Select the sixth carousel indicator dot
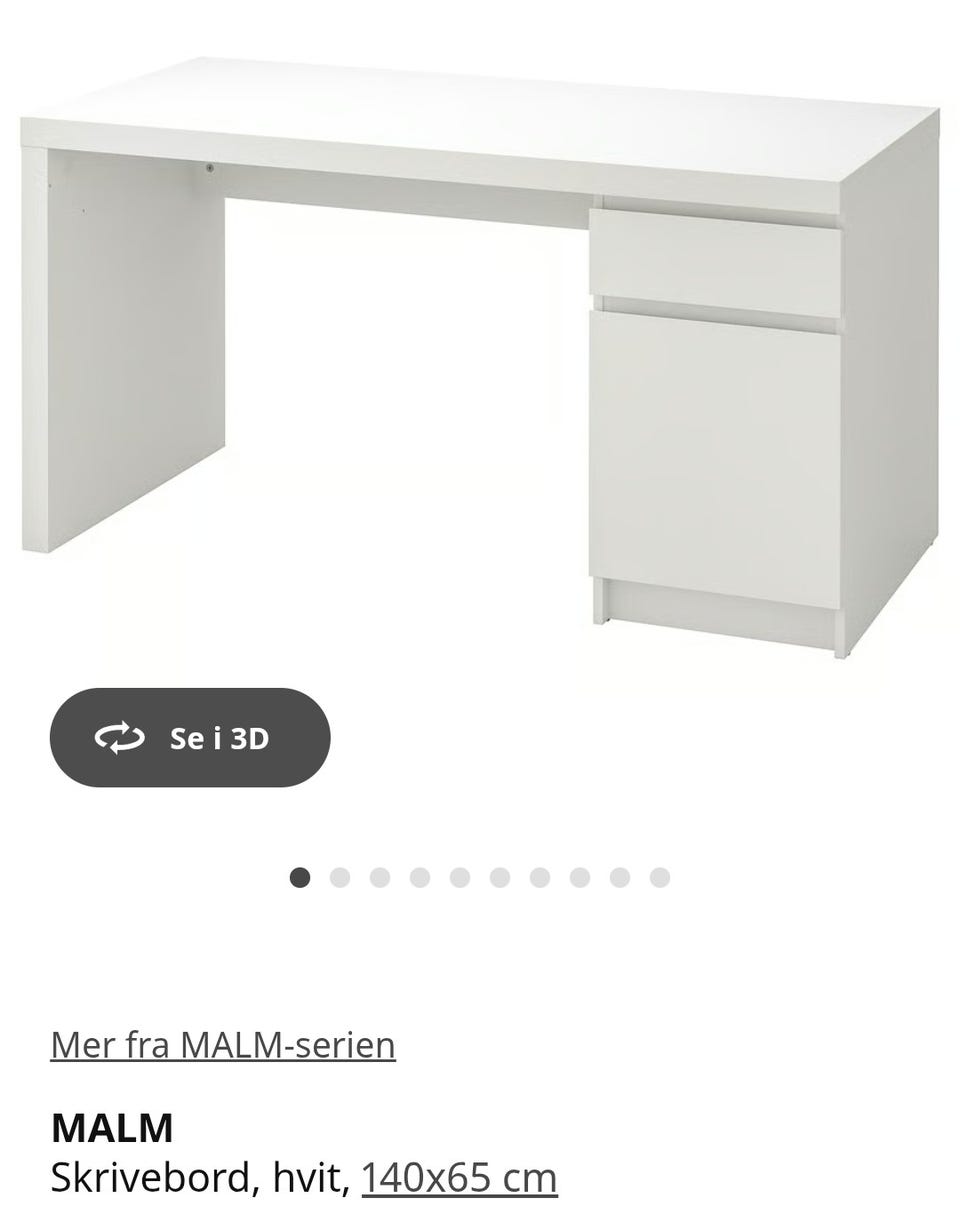The width and height of the screenshot is (960, 1230). coord(498,876)
